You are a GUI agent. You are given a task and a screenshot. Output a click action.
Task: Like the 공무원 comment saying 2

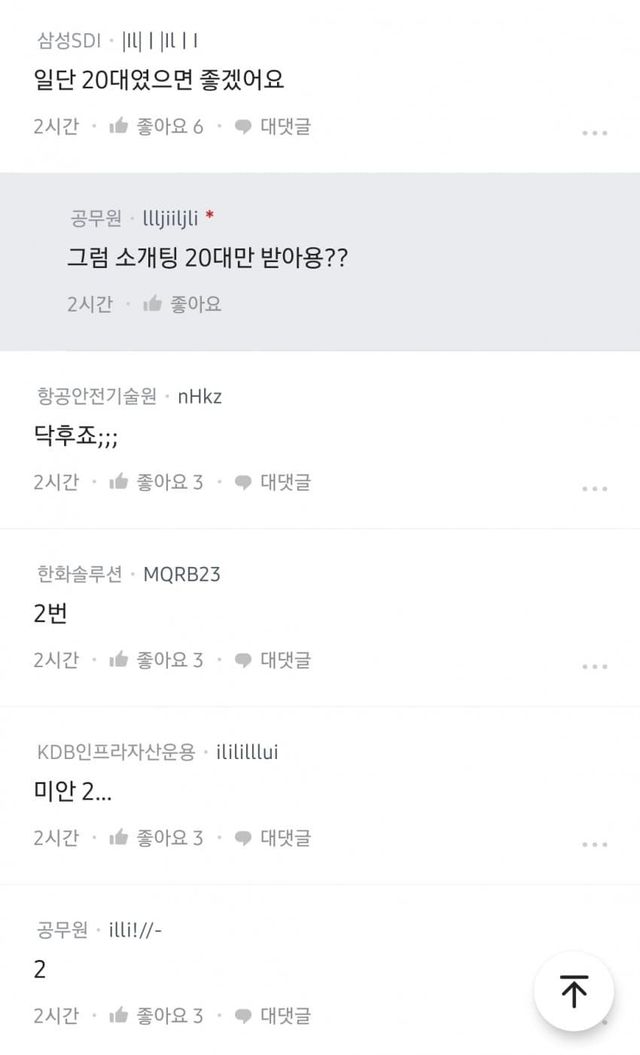tap(156, 1016)
